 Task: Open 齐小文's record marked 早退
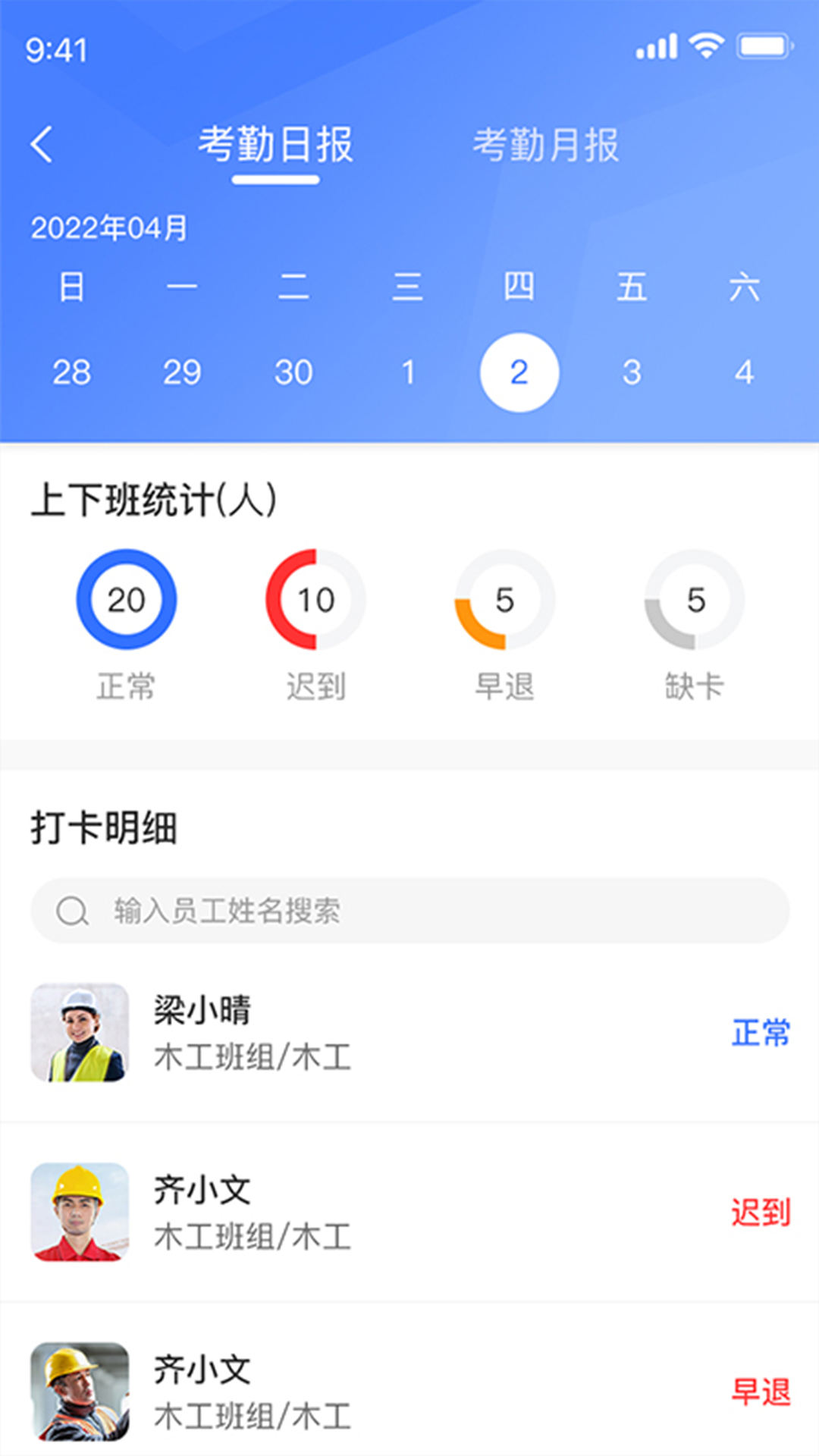coord(409,1392)
